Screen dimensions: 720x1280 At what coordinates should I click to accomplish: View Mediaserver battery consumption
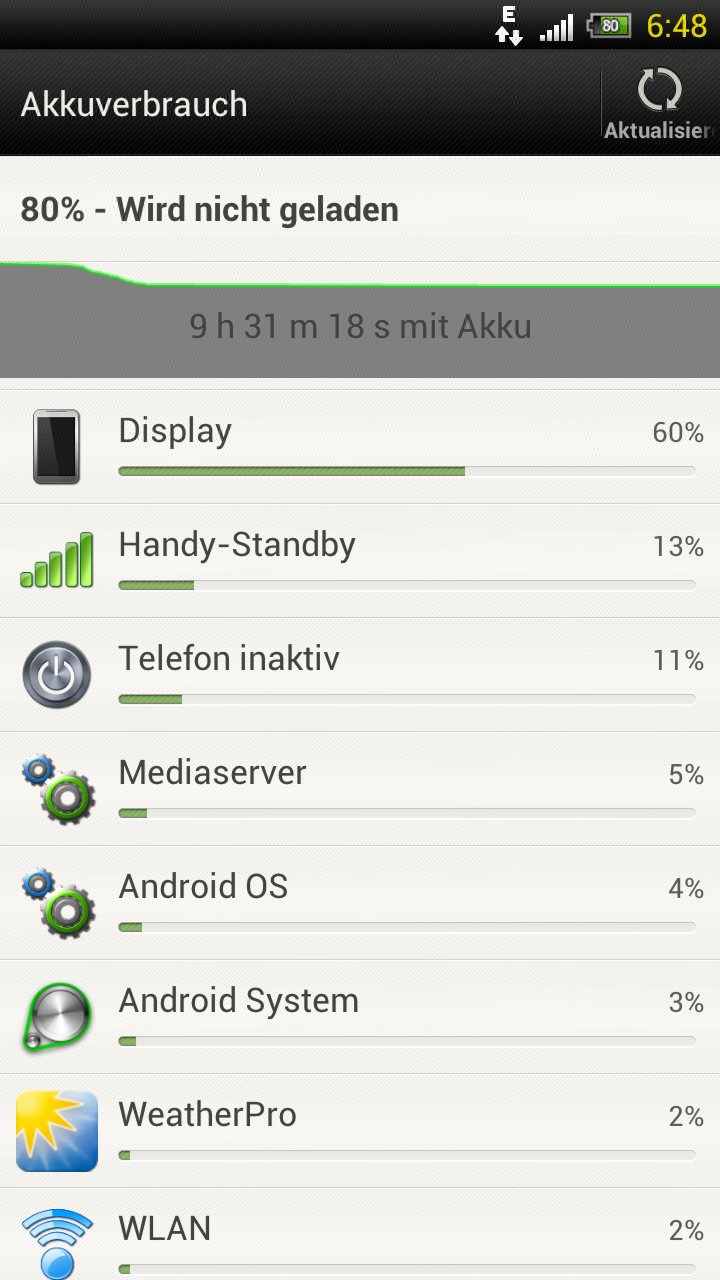360,789
